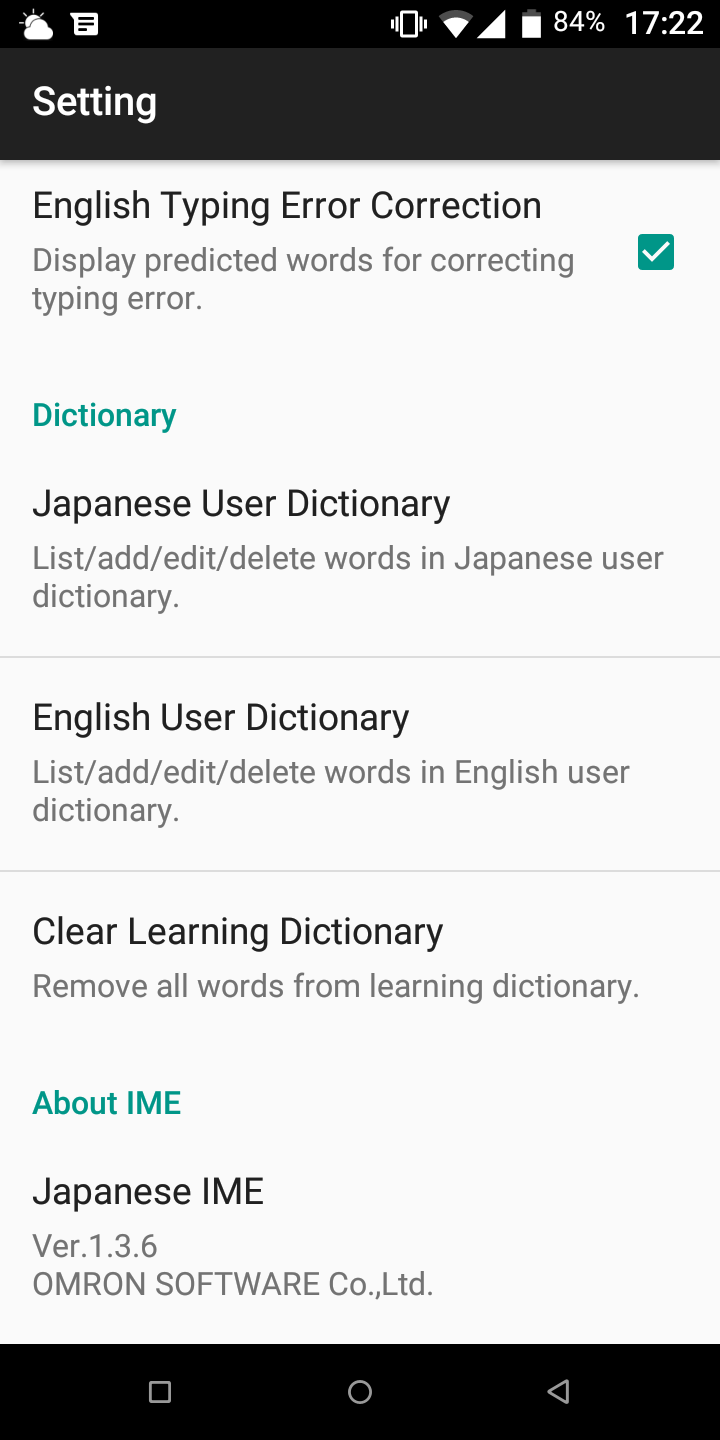Tap the home button

coord(360,1391)
